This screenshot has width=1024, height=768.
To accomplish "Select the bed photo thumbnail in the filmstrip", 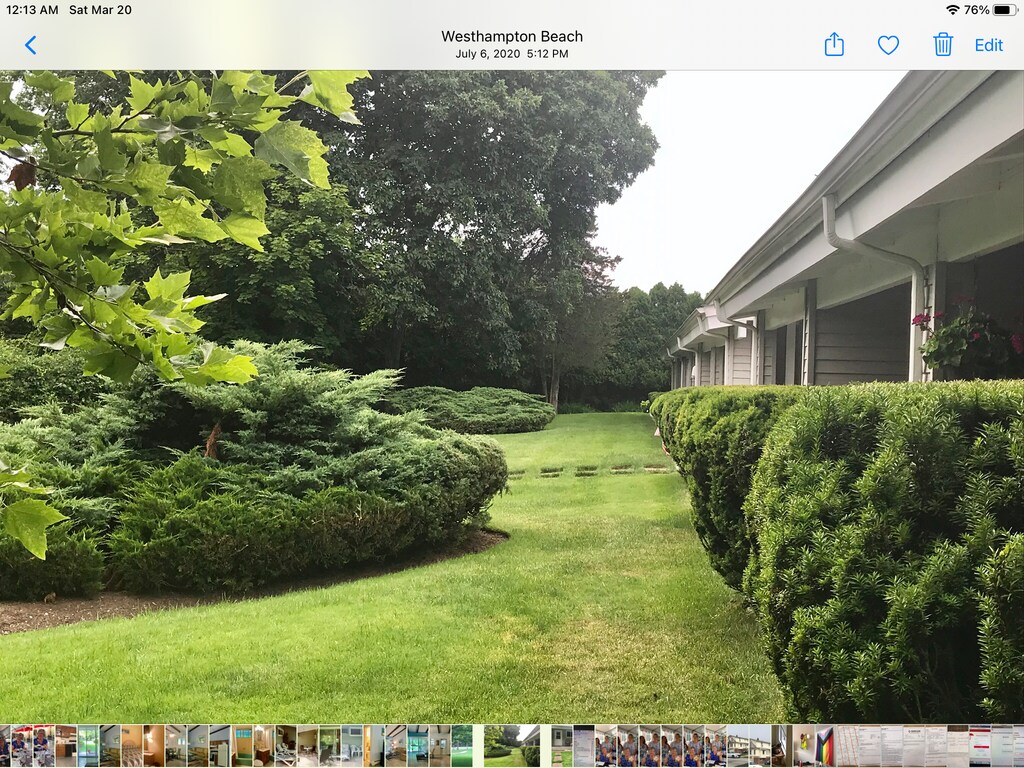I will point(131,746).
